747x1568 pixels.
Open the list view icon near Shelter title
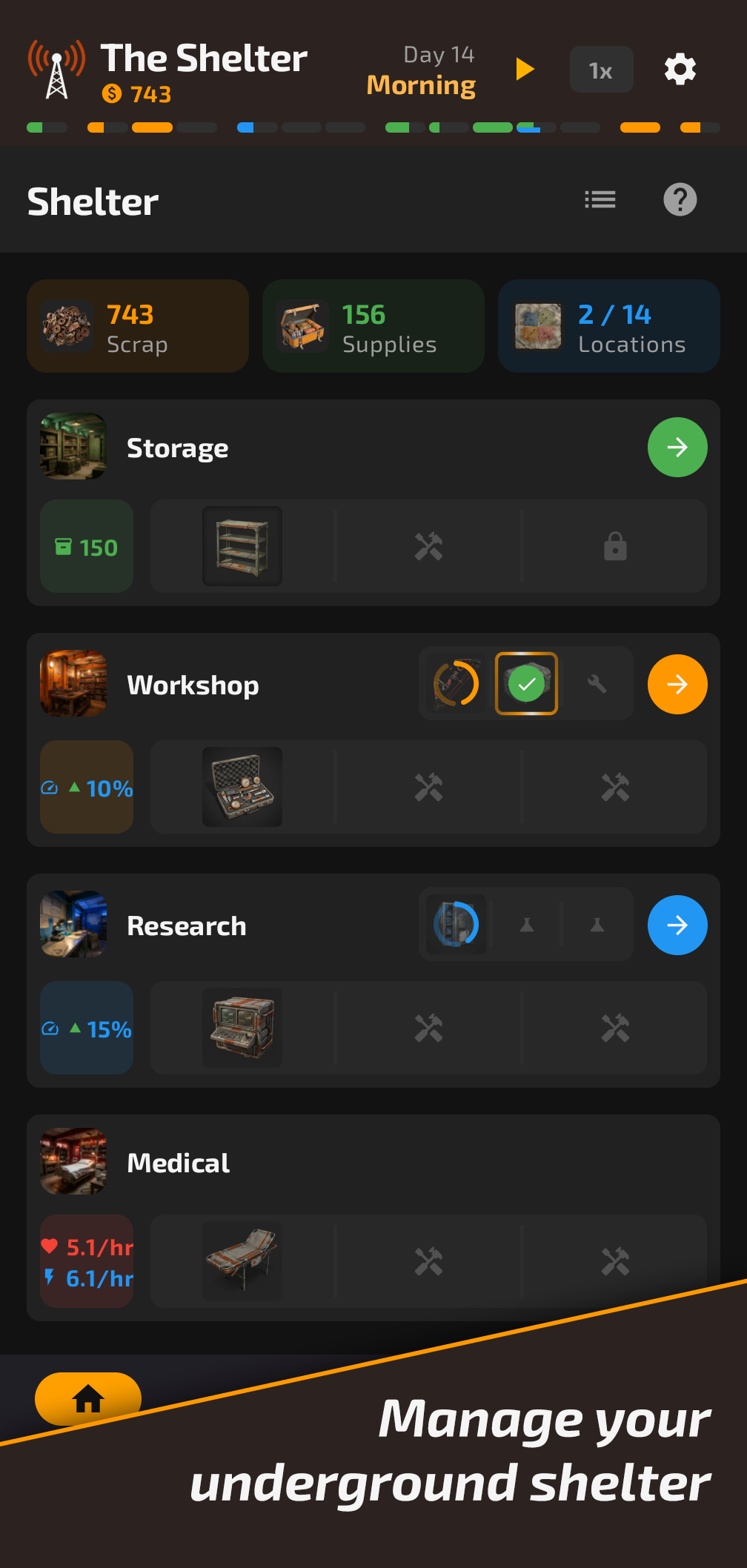tap(600, 199)
